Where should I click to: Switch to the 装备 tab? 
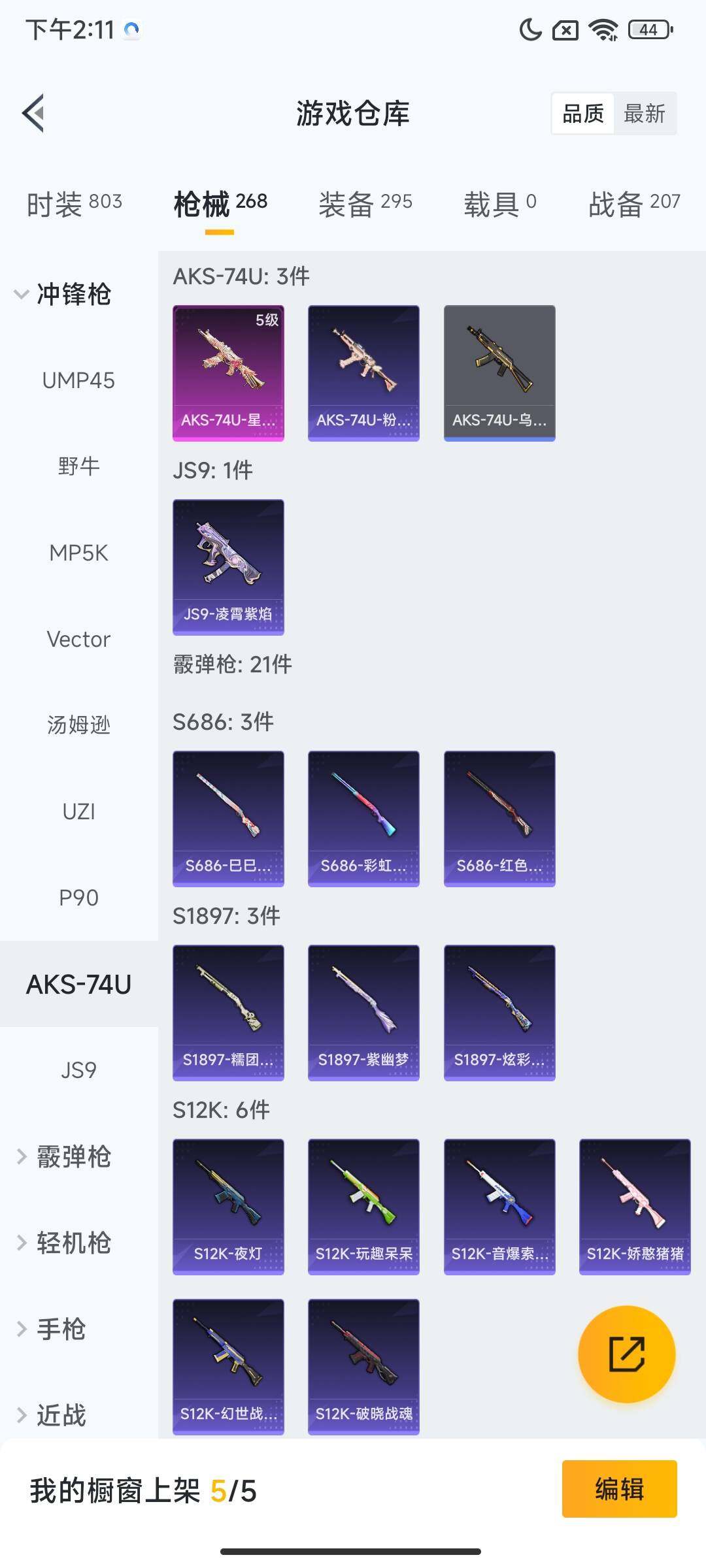pyautogui.click(x=363, y=203)
